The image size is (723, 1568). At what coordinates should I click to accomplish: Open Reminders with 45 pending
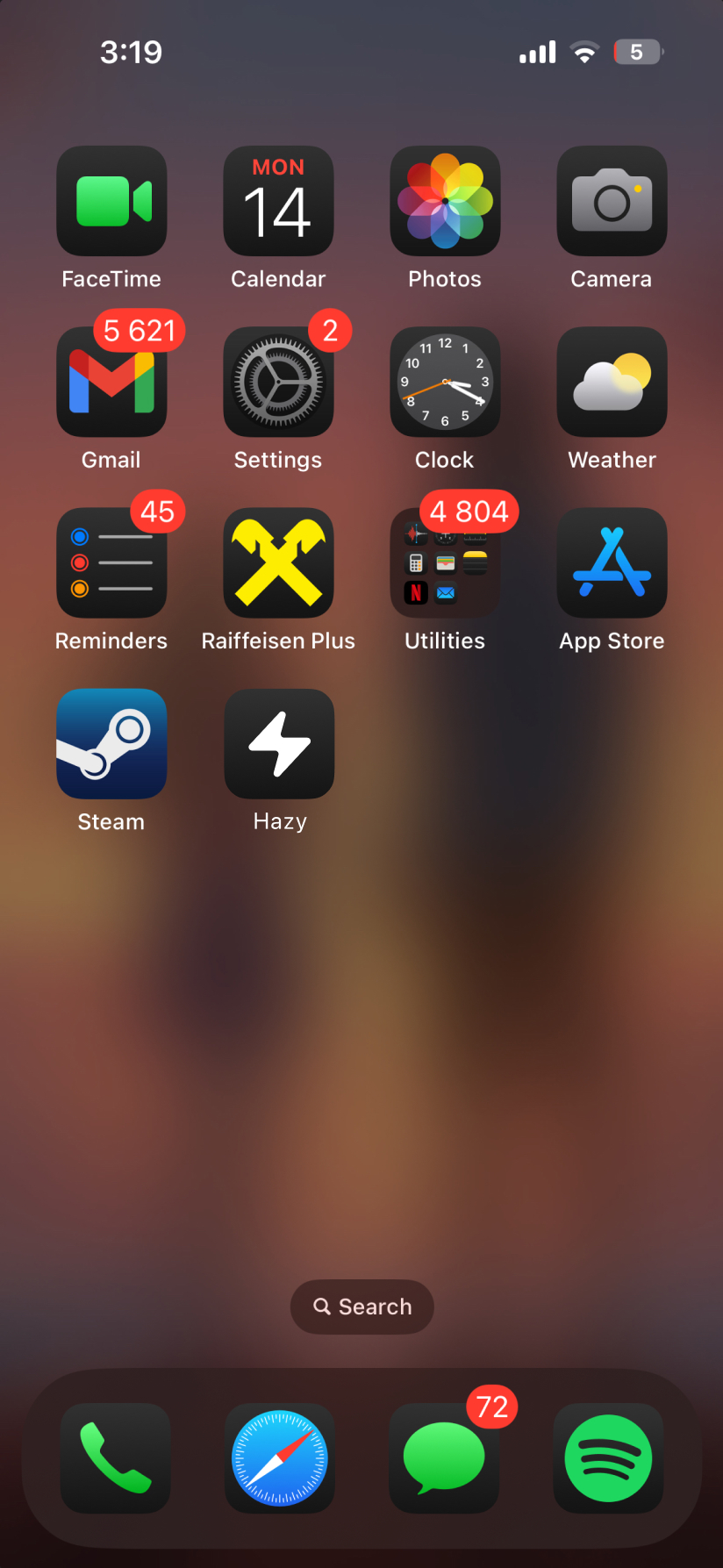111,562
